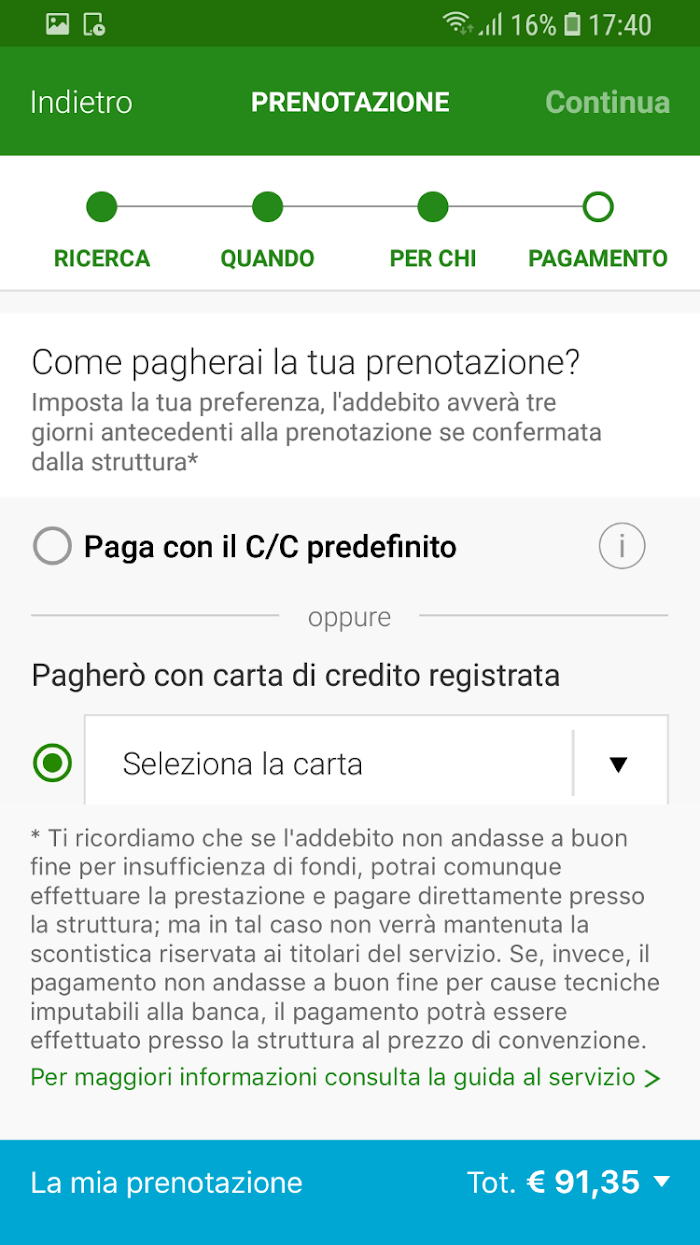Jump to the RICERCA step
The image size is (700, 1245).
pyautogui.click(x=102, y=232)
